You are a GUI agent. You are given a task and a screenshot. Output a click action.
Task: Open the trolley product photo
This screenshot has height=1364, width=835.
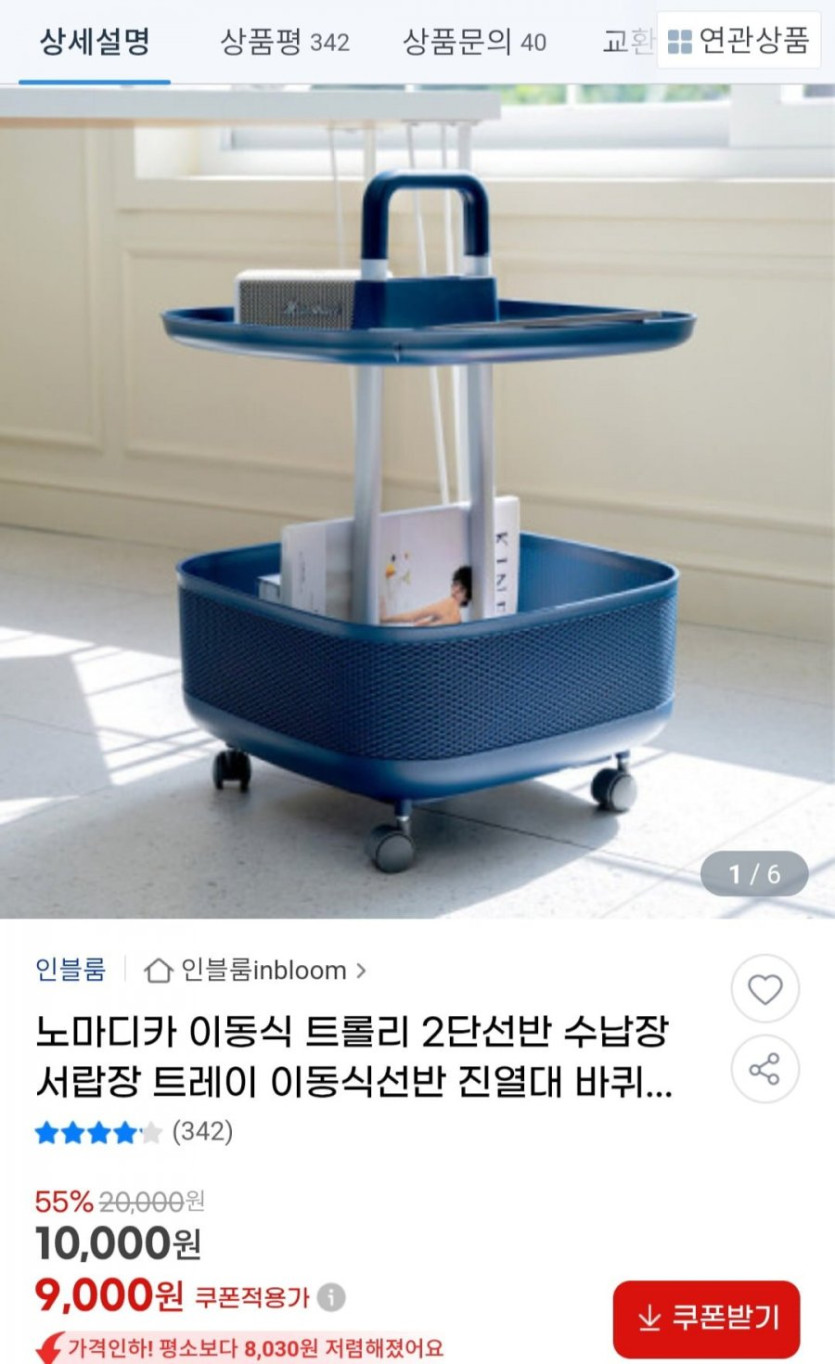[417, 501]
